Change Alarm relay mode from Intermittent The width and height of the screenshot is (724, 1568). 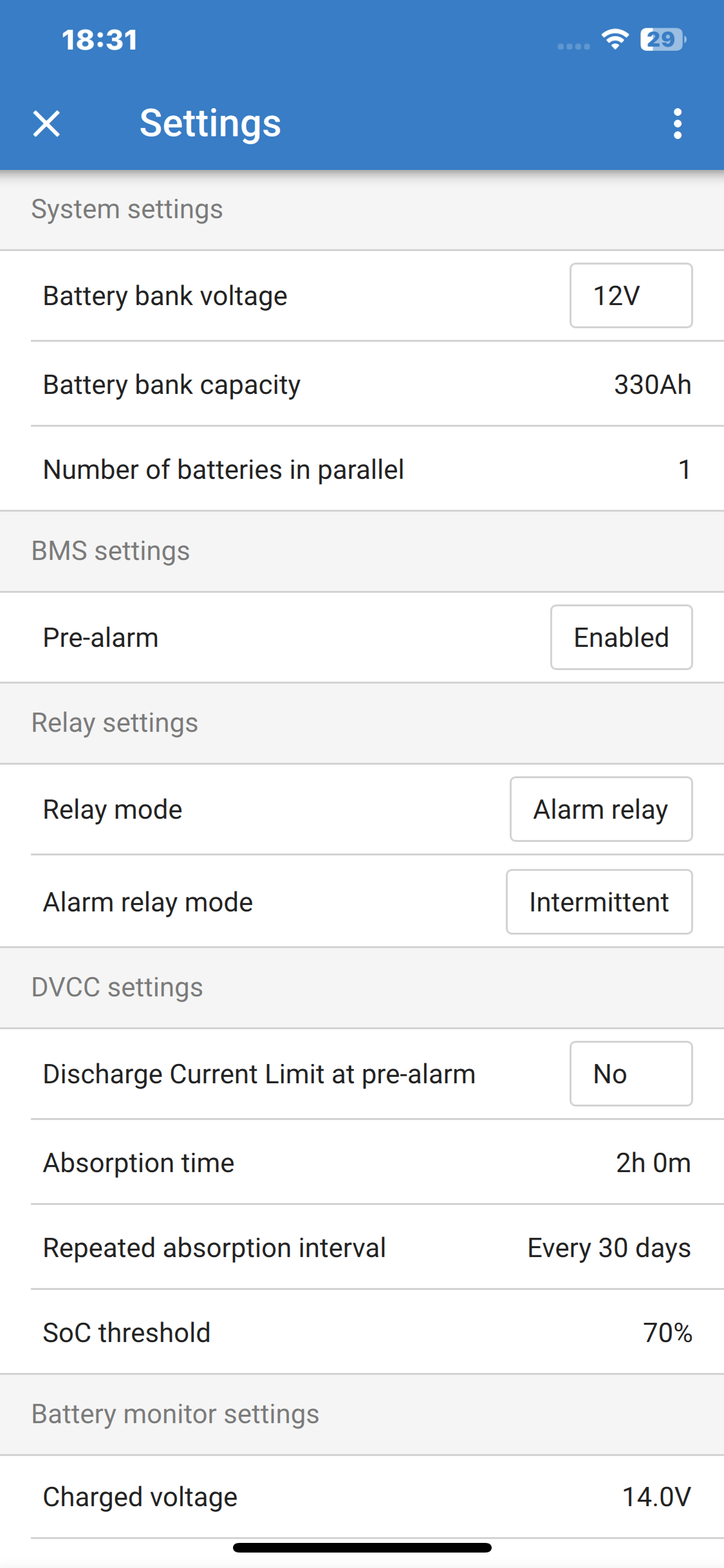click(x=599, y=902)
